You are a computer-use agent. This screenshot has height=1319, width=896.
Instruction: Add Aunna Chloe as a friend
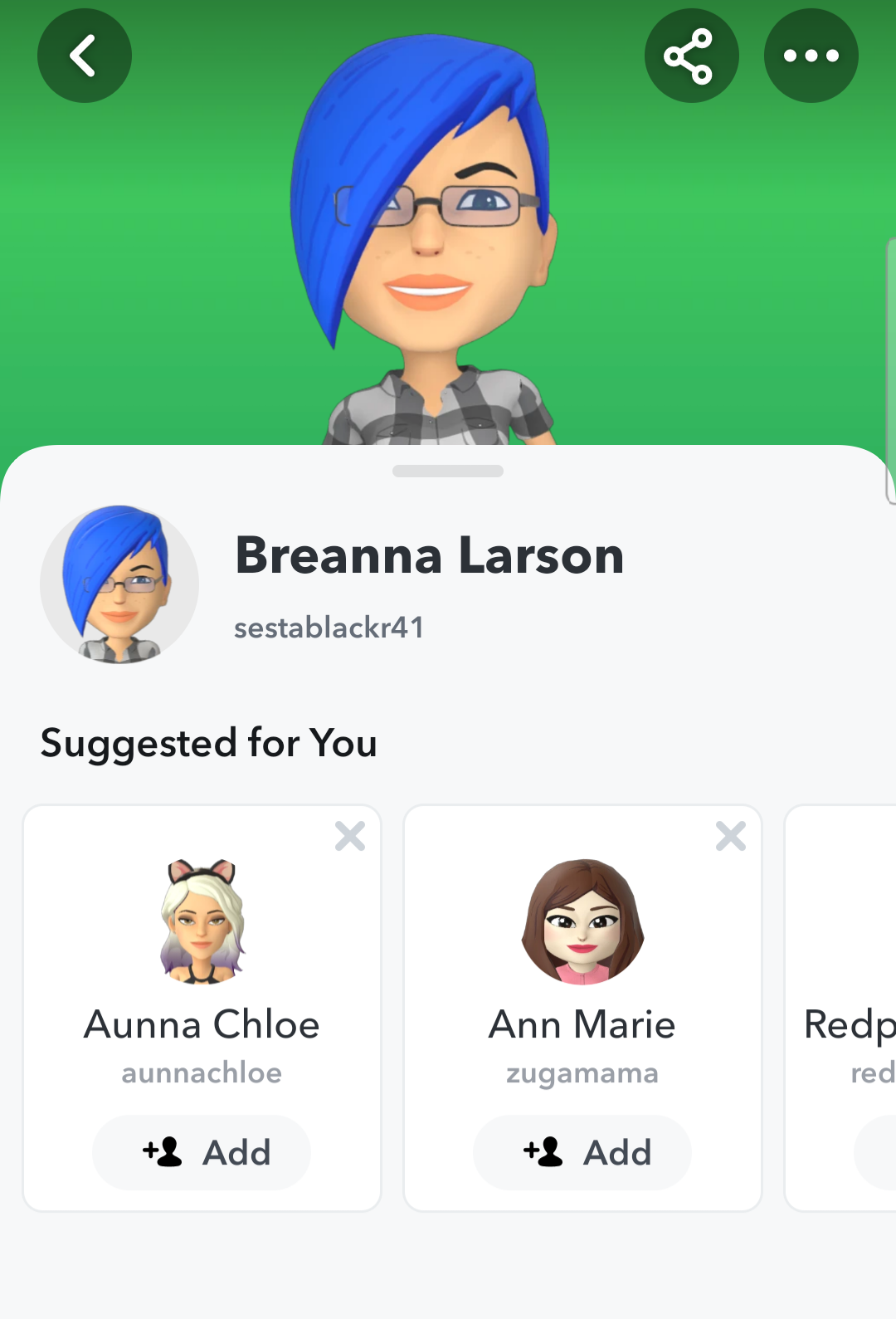pos(202,1151)
